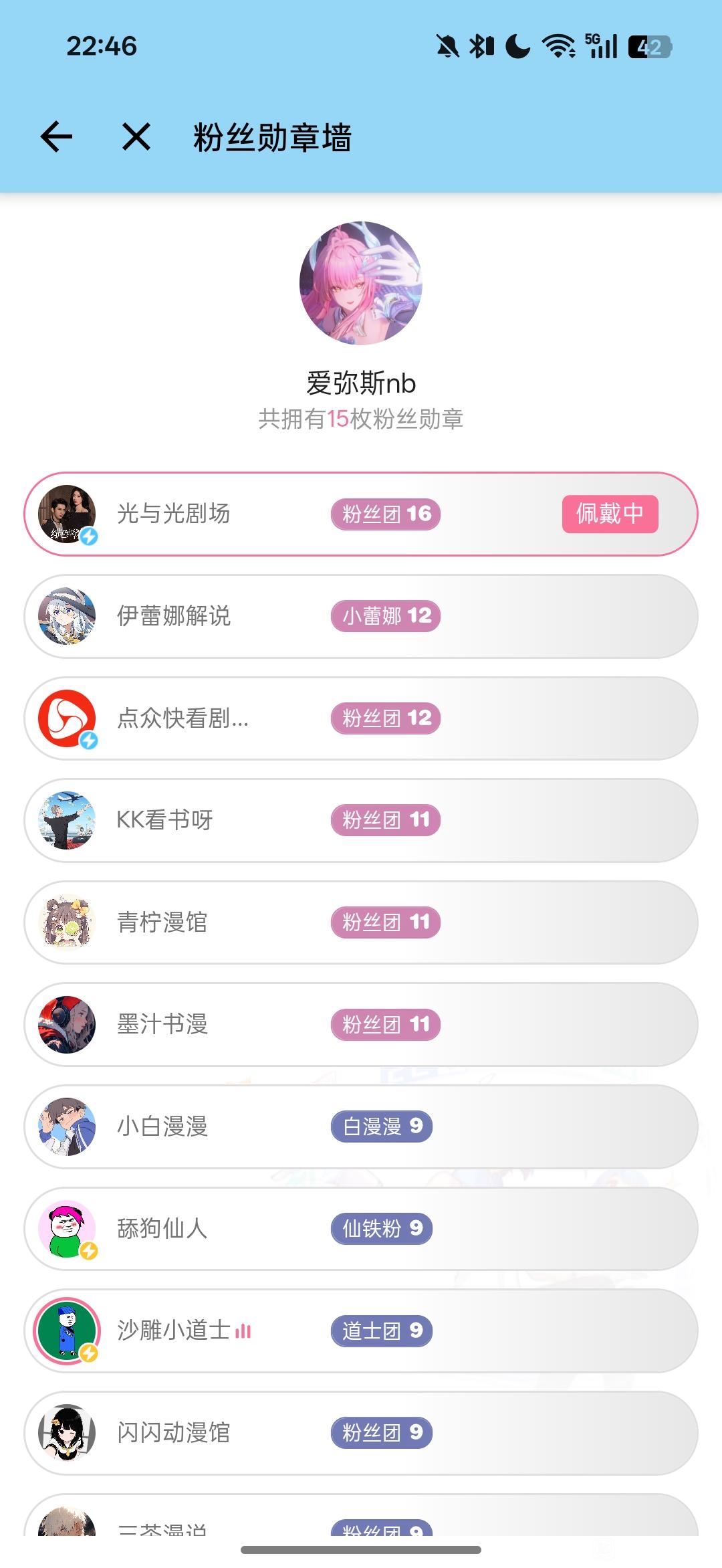Open the 墨汁书漫 medal row

tap(361, 1025)
